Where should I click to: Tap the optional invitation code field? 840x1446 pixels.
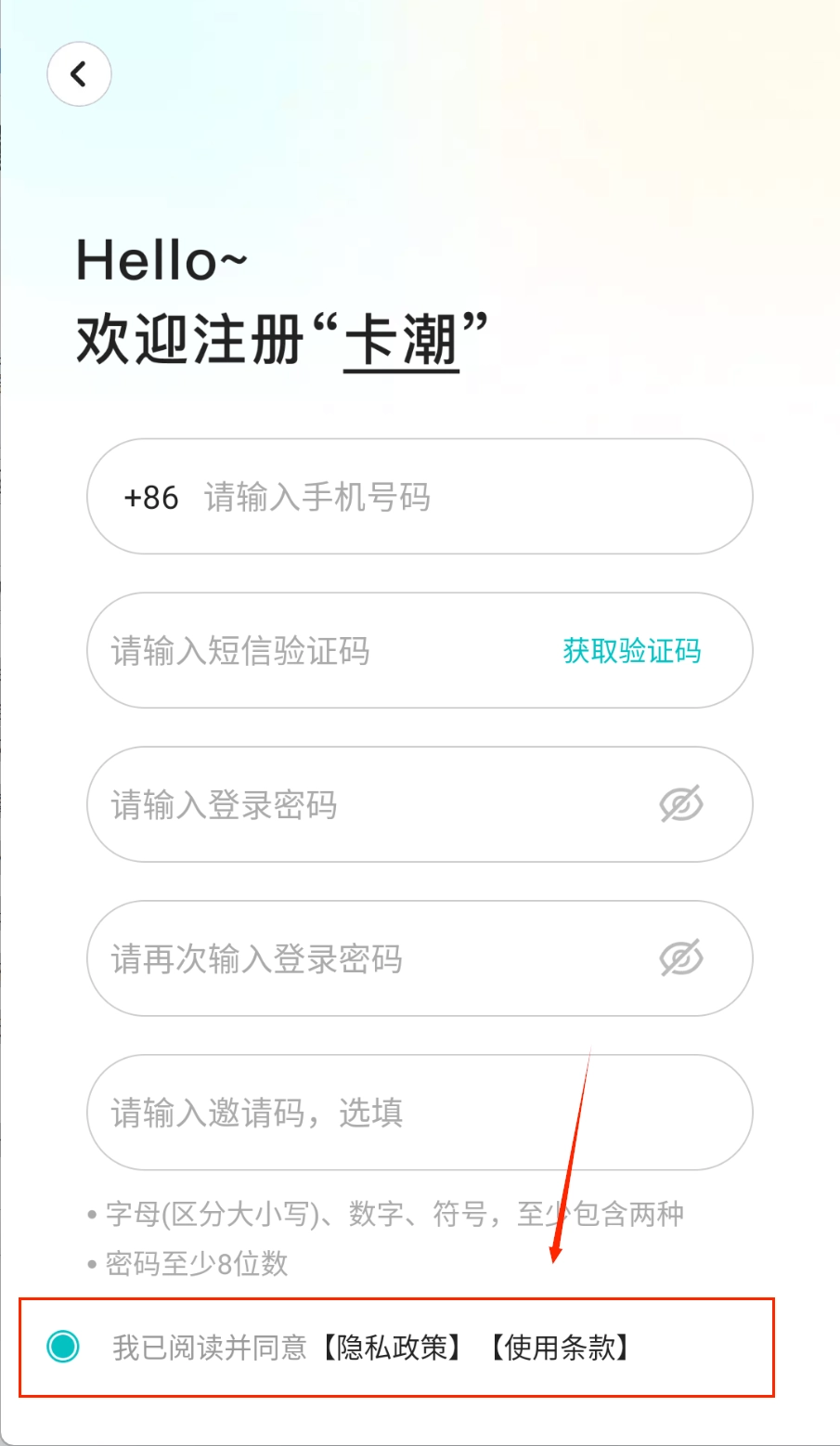coord(418,1113)
